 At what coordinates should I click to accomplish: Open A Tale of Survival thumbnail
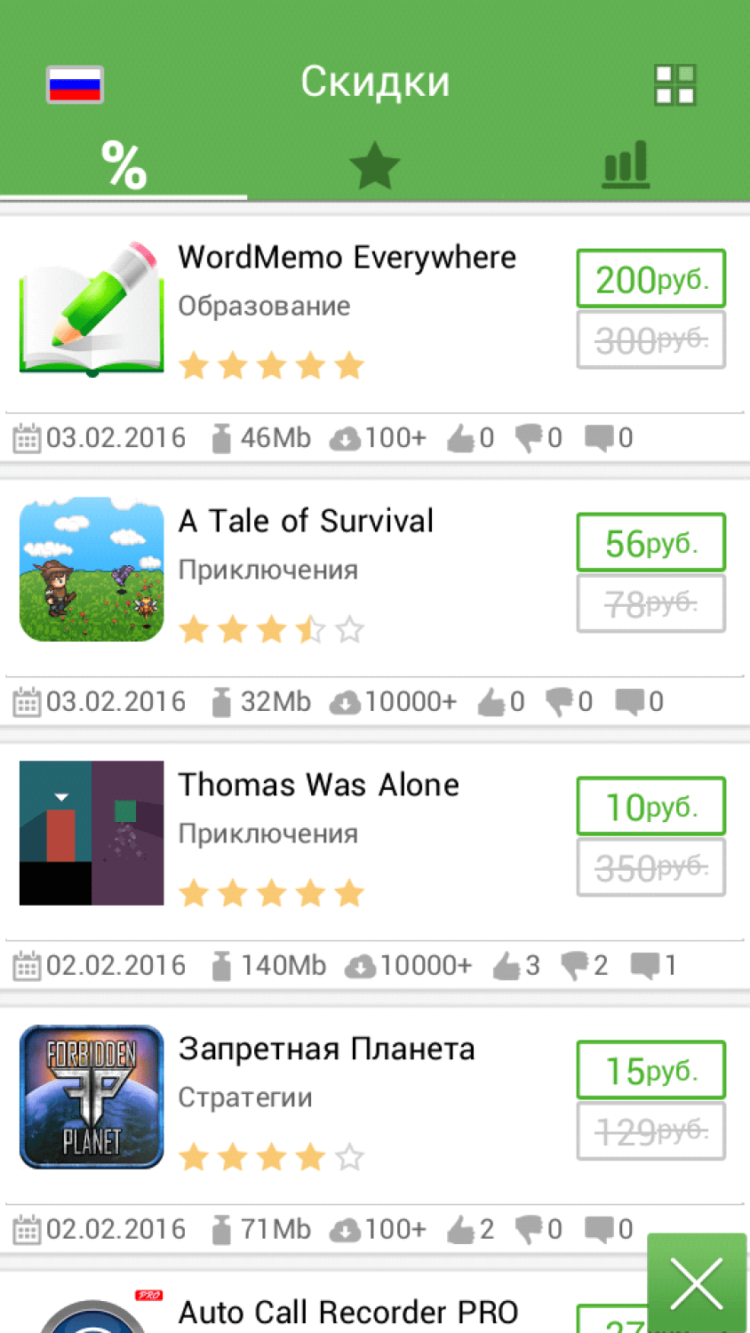(x=91, y=570)
